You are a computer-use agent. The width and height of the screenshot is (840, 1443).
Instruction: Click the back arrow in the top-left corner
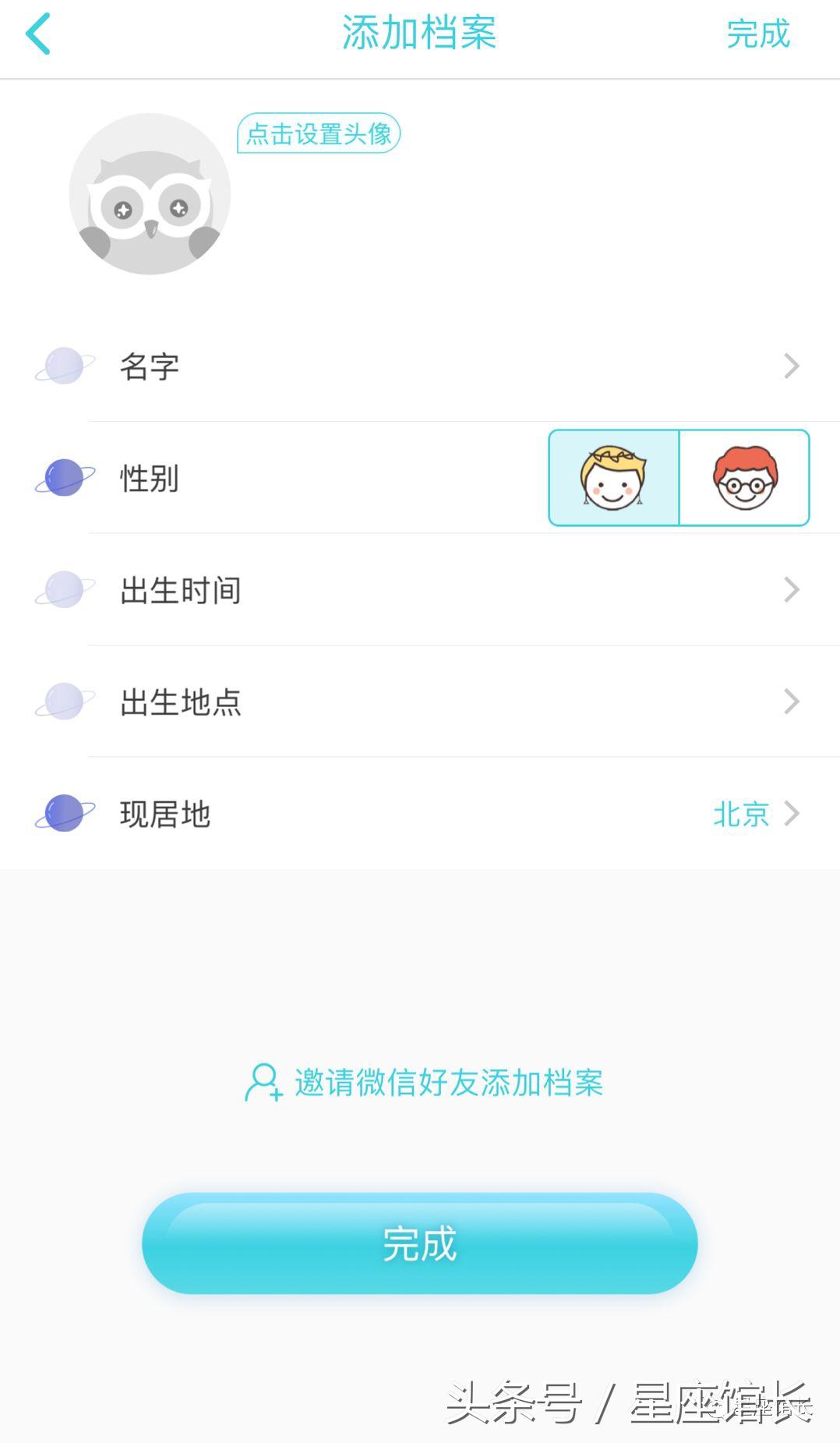(37, 35)
